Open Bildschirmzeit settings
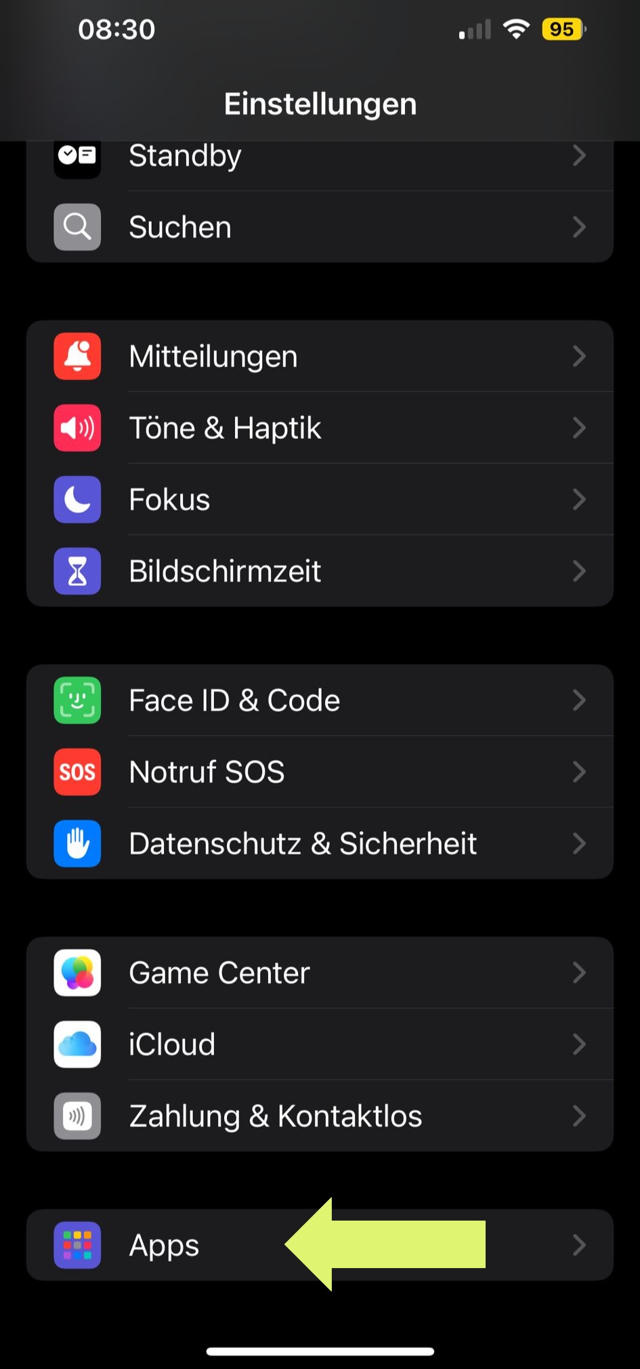The width and height of the screenshot is (640, 1369). (320, 571)
